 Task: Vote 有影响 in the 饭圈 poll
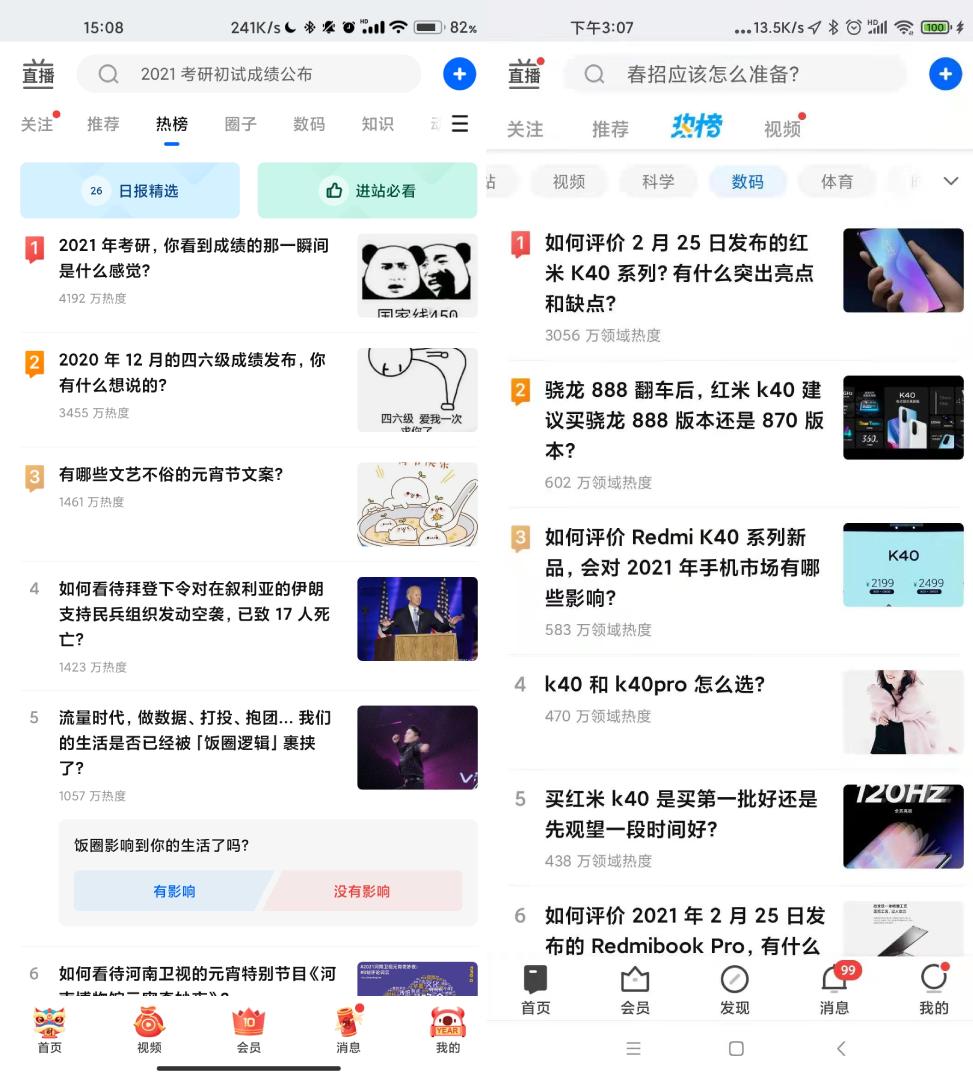[x=173, y=891]
